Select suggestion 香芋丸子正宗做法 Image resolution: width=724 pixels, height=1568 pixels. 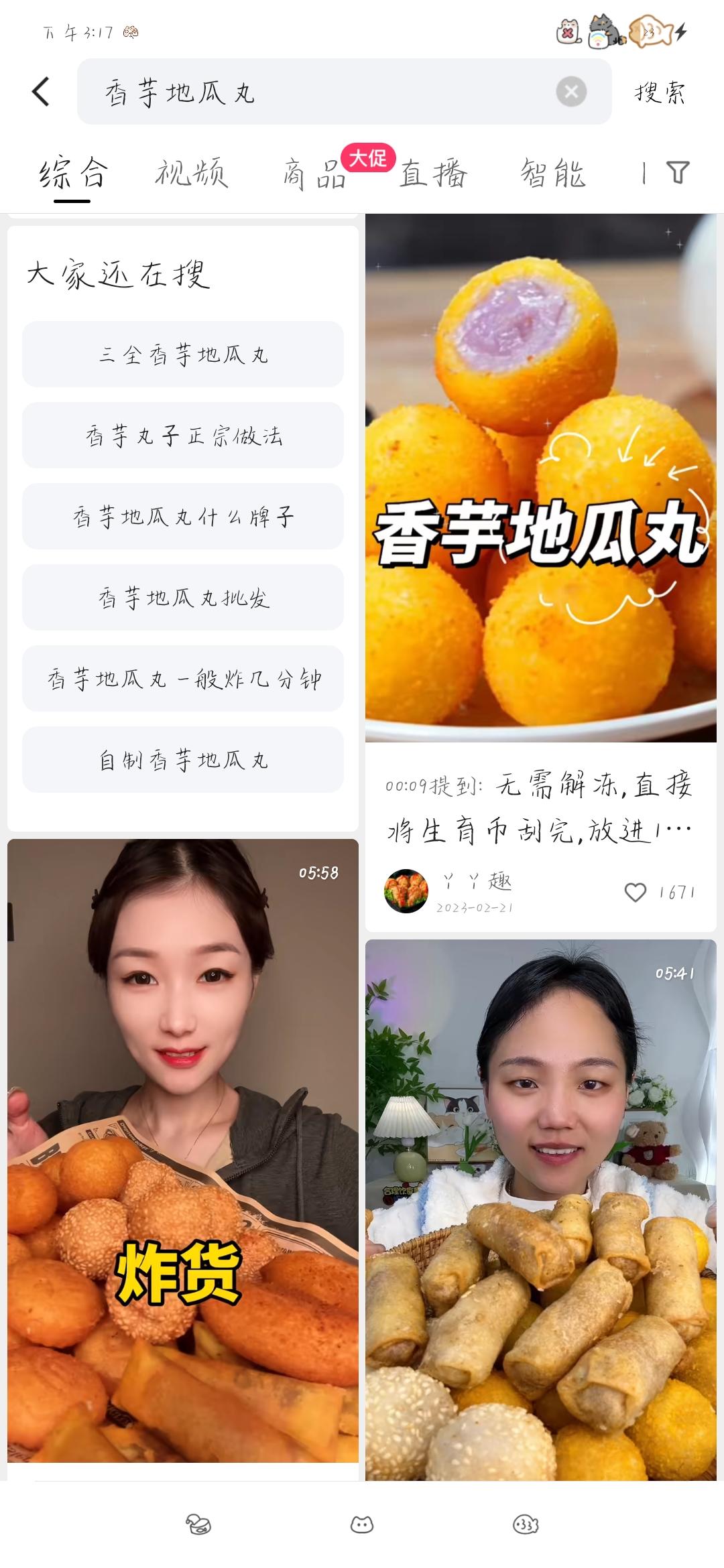click(183, 436)
